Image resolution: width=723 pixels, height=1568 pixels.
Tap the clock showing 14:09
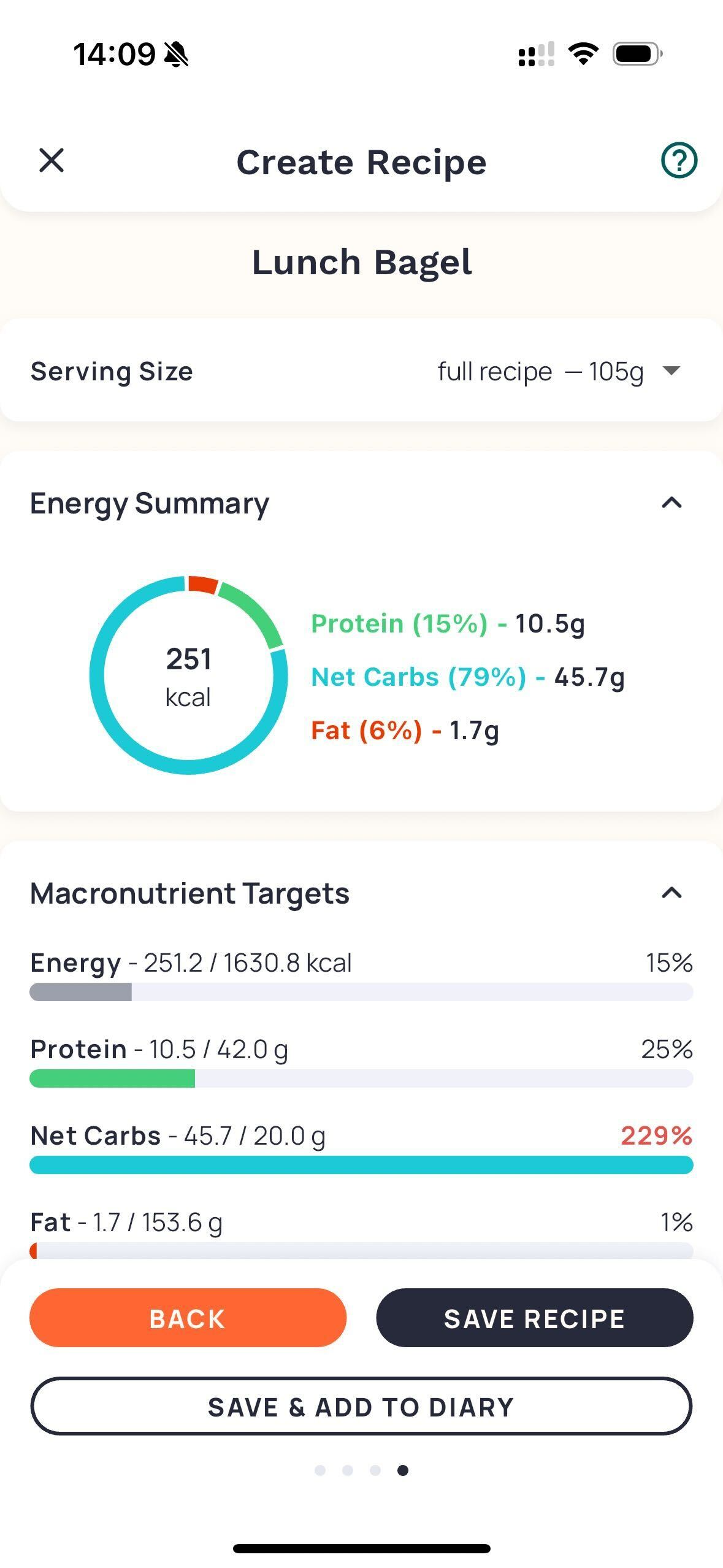pyautogui.click(x=114, y=53)
